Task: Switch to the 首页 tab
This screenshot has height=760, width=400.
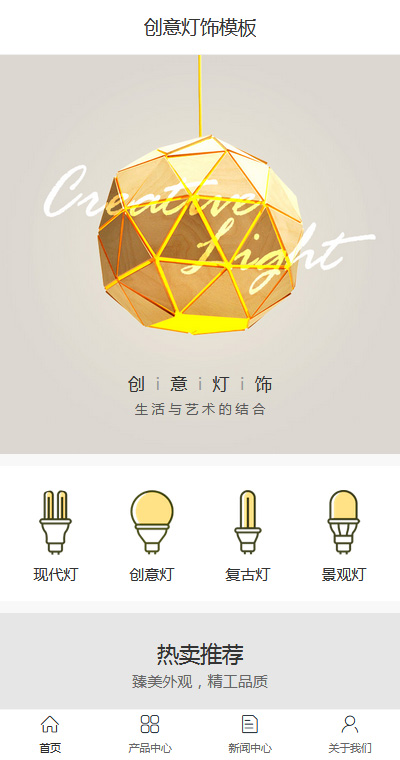Action: (x=50, y=734)
